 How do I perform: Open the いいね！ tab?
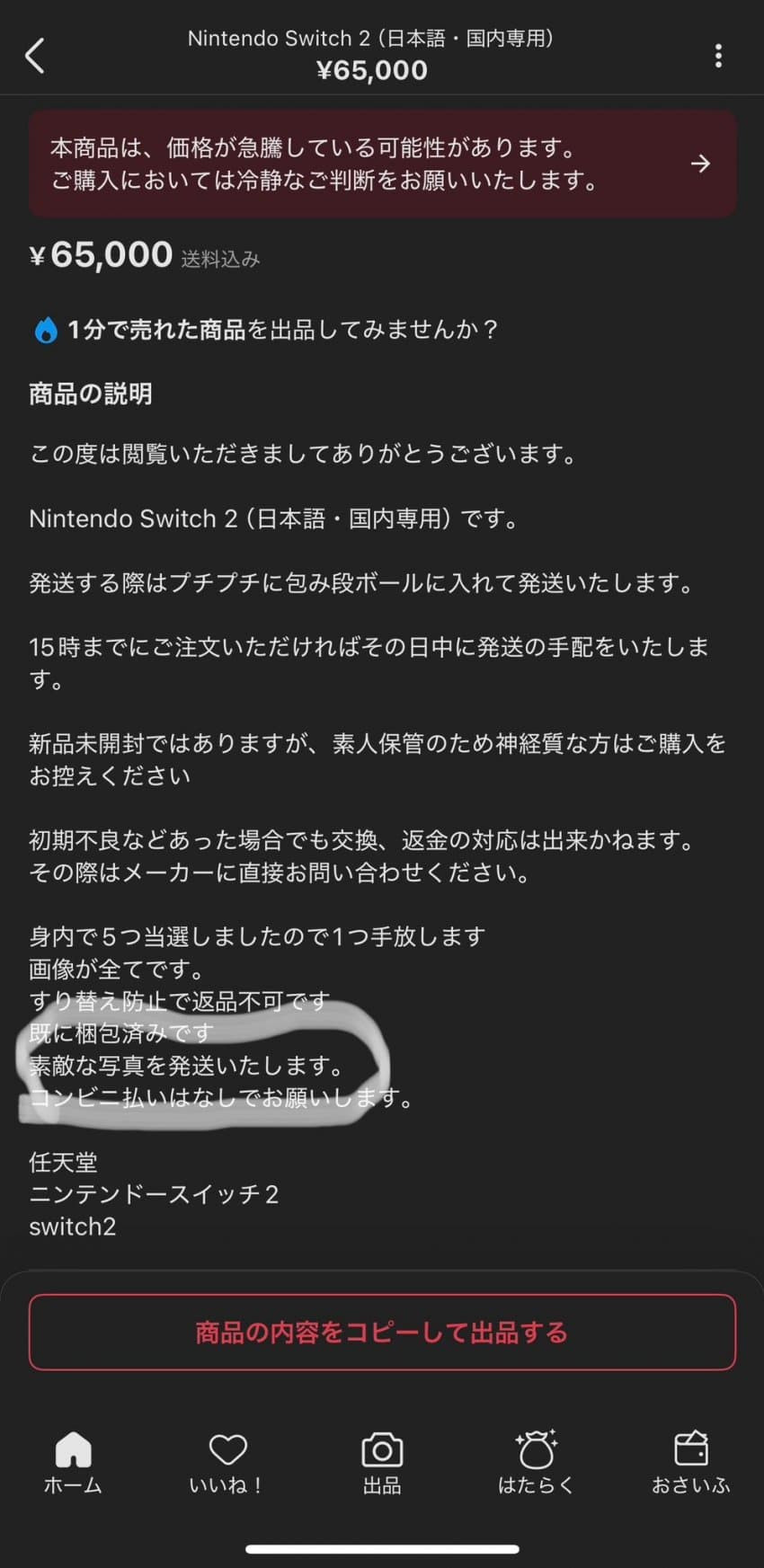(x=227, y=1462)
